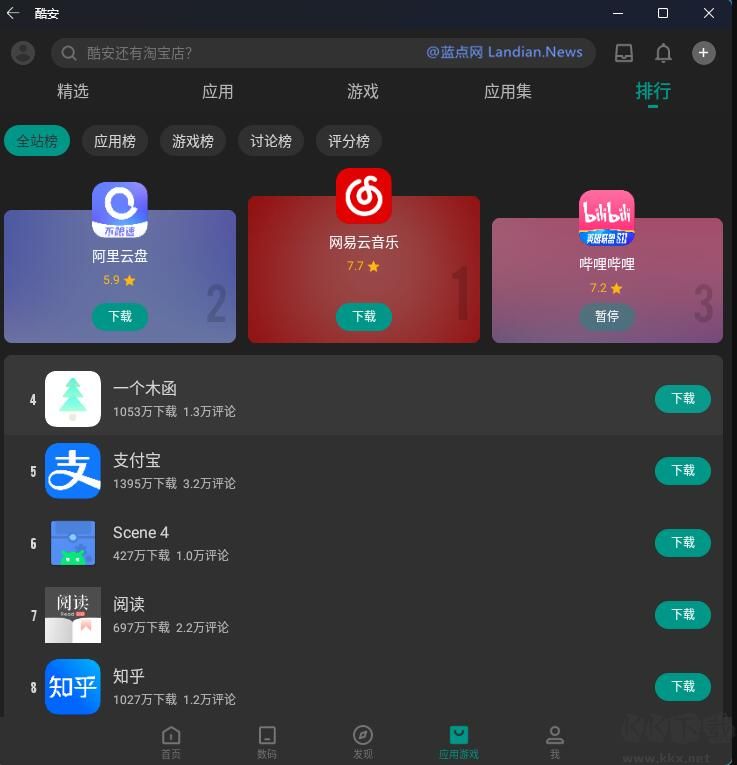Switch to the 评分榜 ranking filter
Viewport: 737px width, 765px height.
coord(348,141)
